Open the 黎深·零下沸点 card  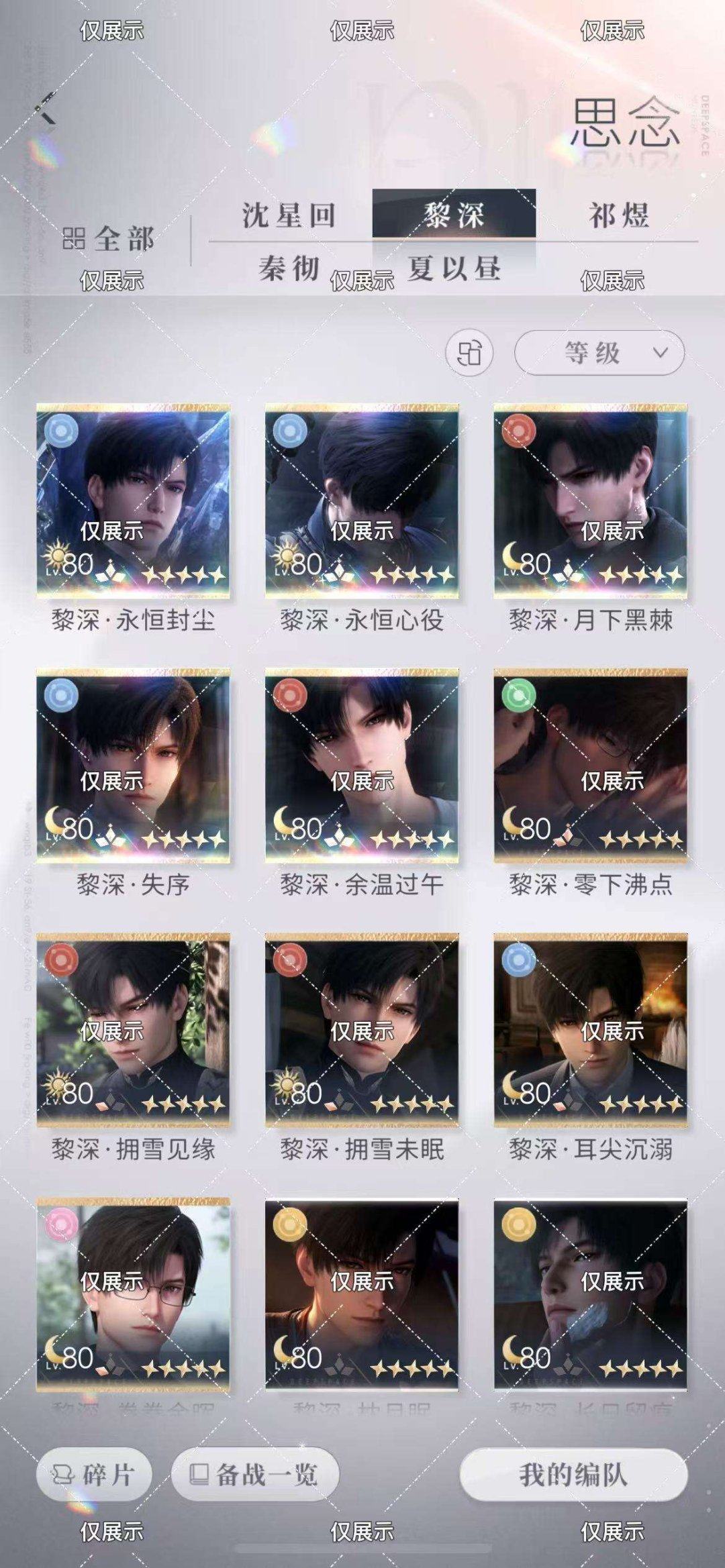(590, 766)
